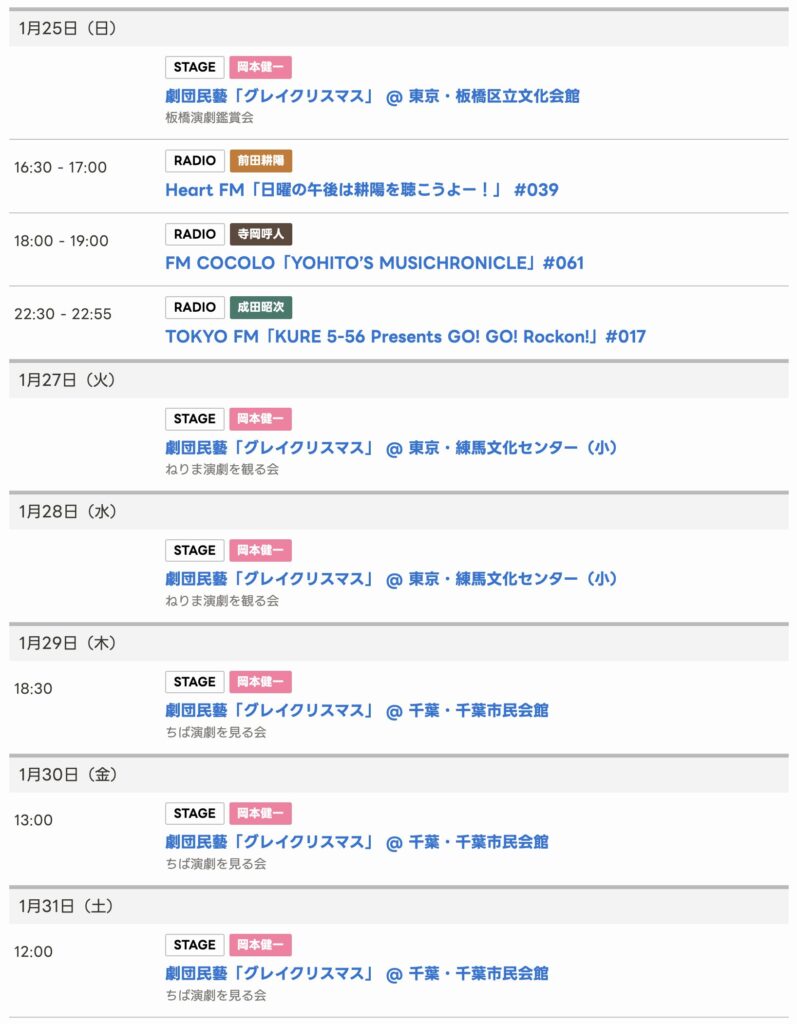797x1024 pixels.
Task: Open TOKYO FM GO! GO! Rockon! #017
Action: 405,336
